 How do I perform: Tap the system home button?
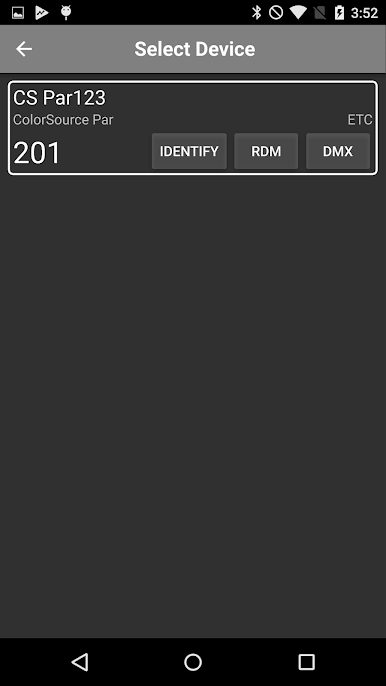click(x=193, y=662)
